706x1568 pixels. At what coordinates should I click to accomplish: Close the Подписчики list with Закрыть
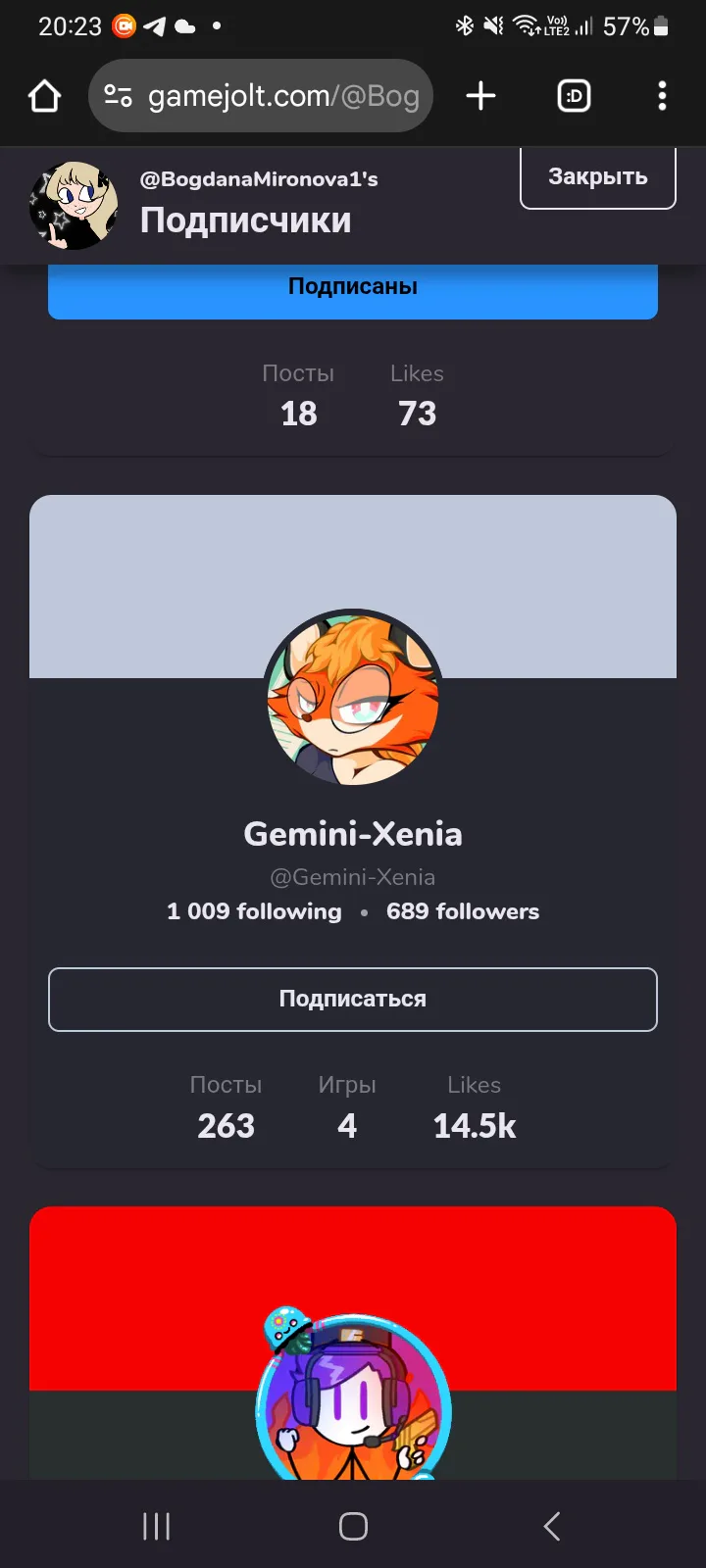click(597, 177)
